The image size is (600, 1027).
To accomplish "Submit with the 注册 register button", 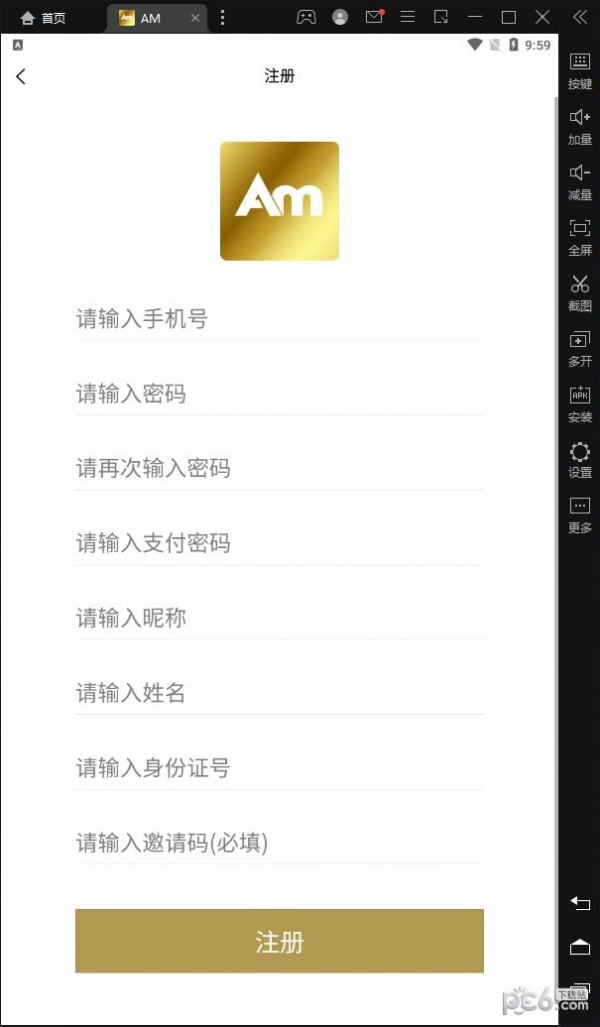I will point(279,941).
